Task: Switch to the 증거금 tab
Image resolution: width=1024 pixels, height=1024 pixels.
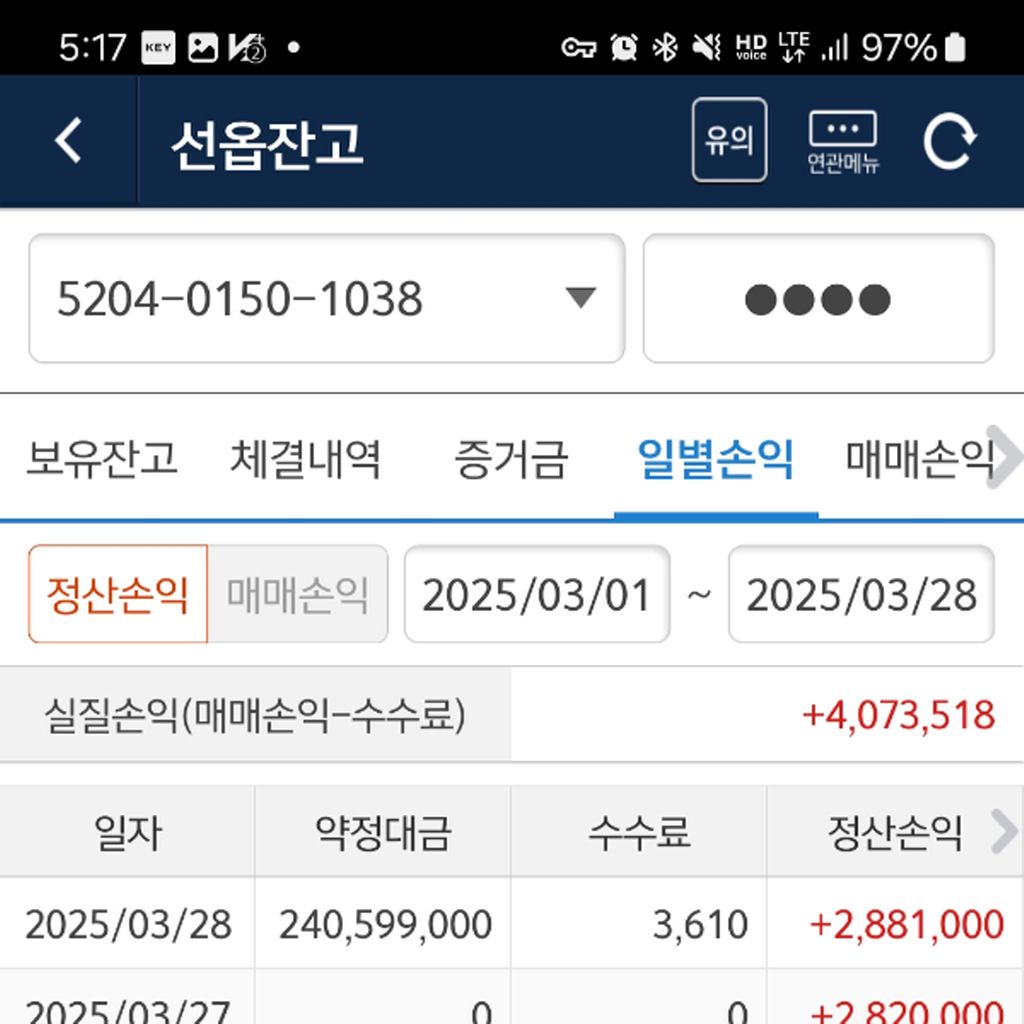Action: [x=511, y=459]
